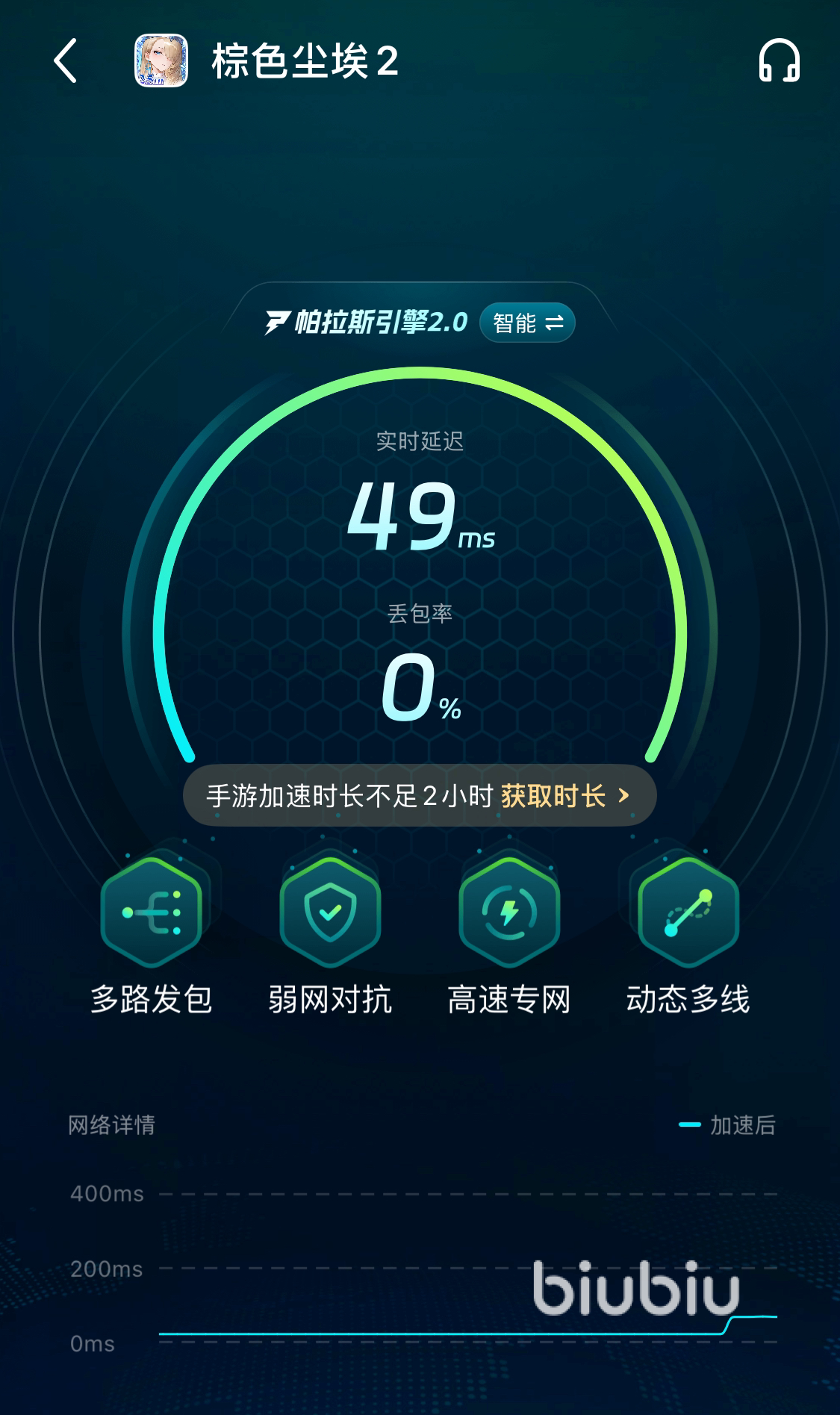Open customer support headset icon
Screen dimensions: 840x1415
coord(779,60)
